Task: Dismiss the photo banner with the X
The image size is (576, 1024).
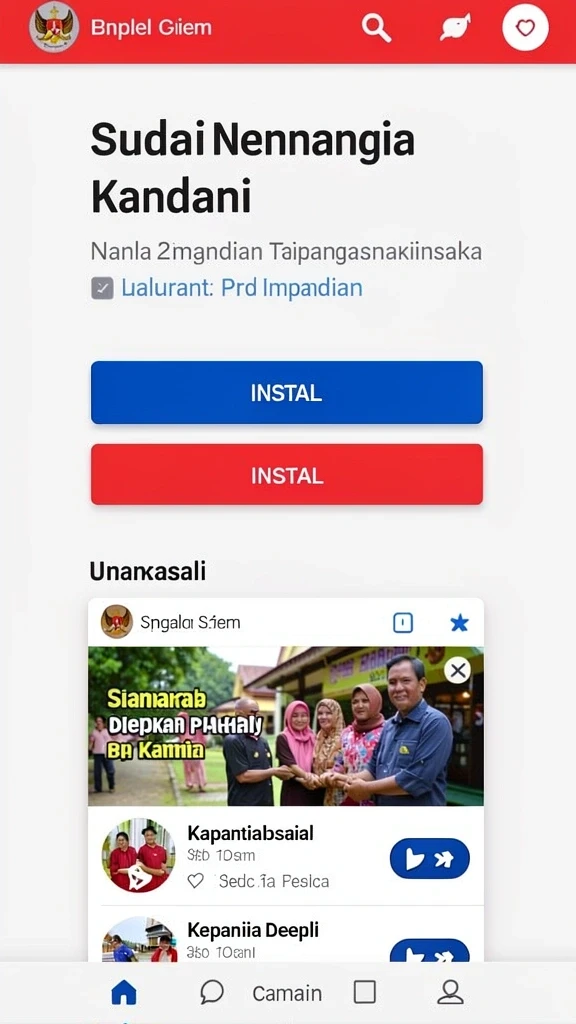Action: pyautogui.click(x=457, y=670)
